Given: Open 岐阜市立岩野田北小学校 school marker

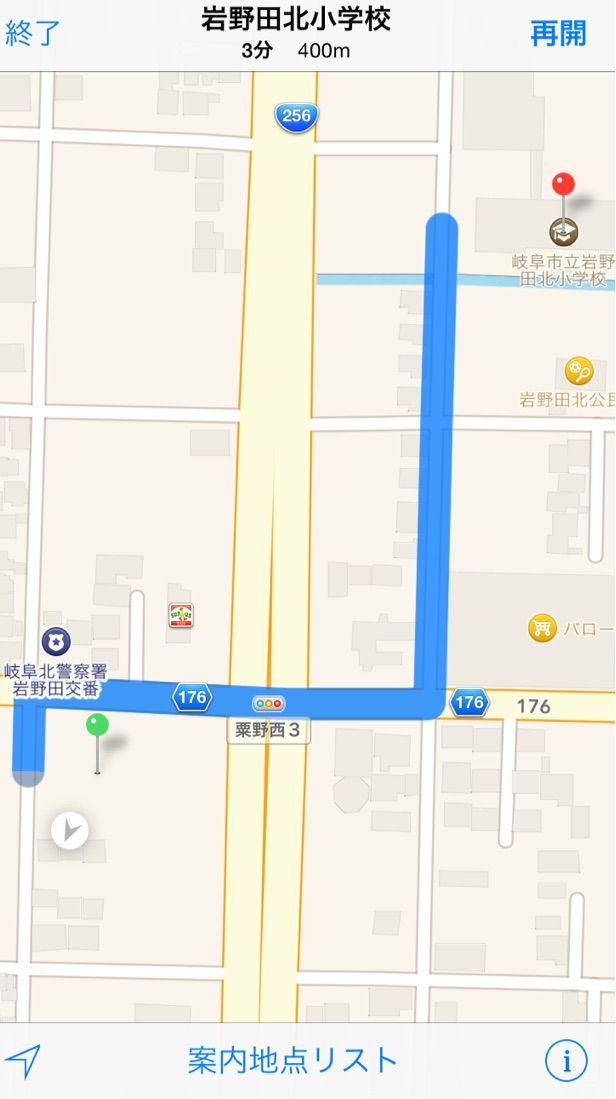Looking at the screenshot, I should click(564, 232).
